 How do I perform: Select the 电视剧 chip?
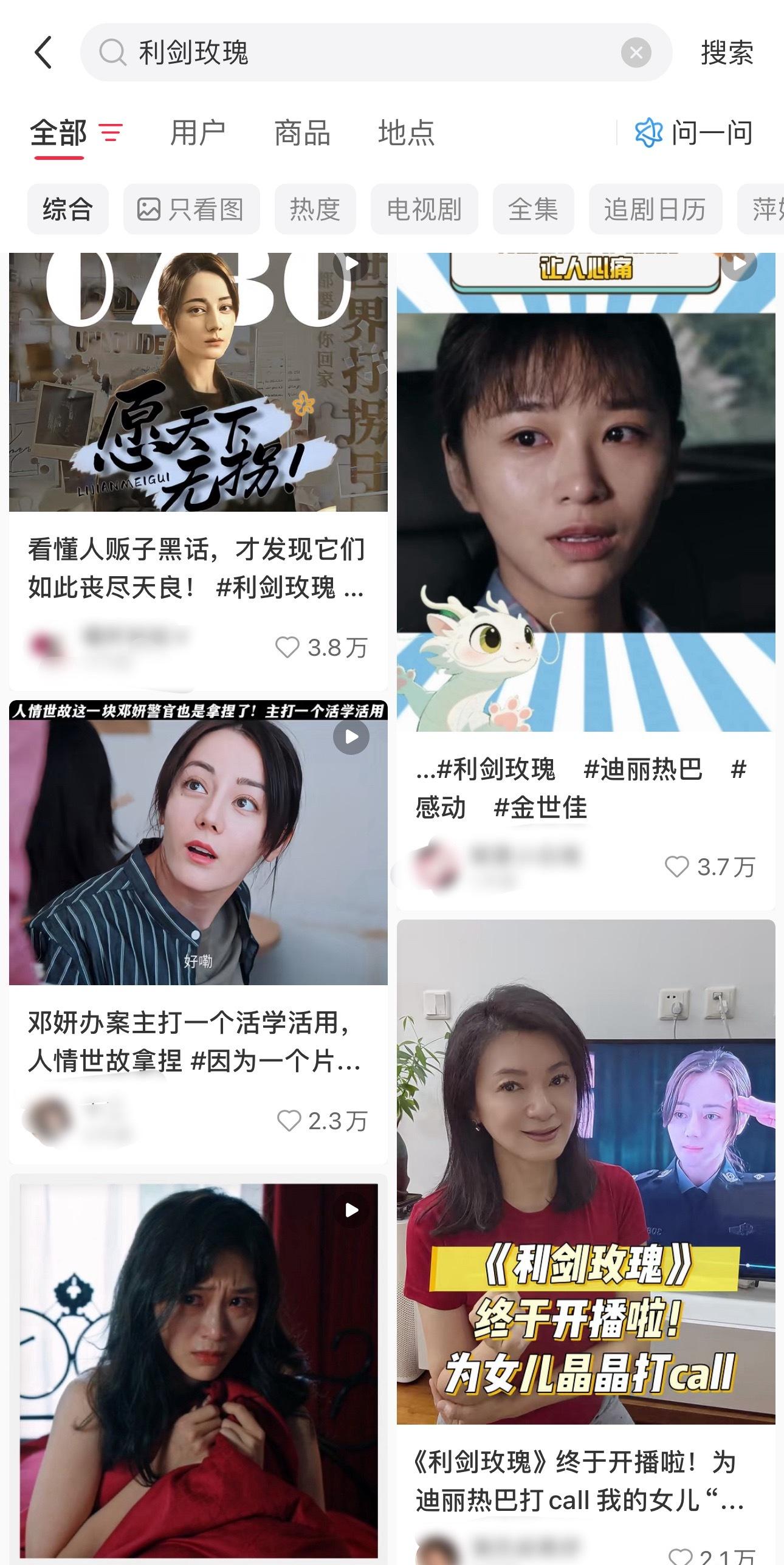424,210
